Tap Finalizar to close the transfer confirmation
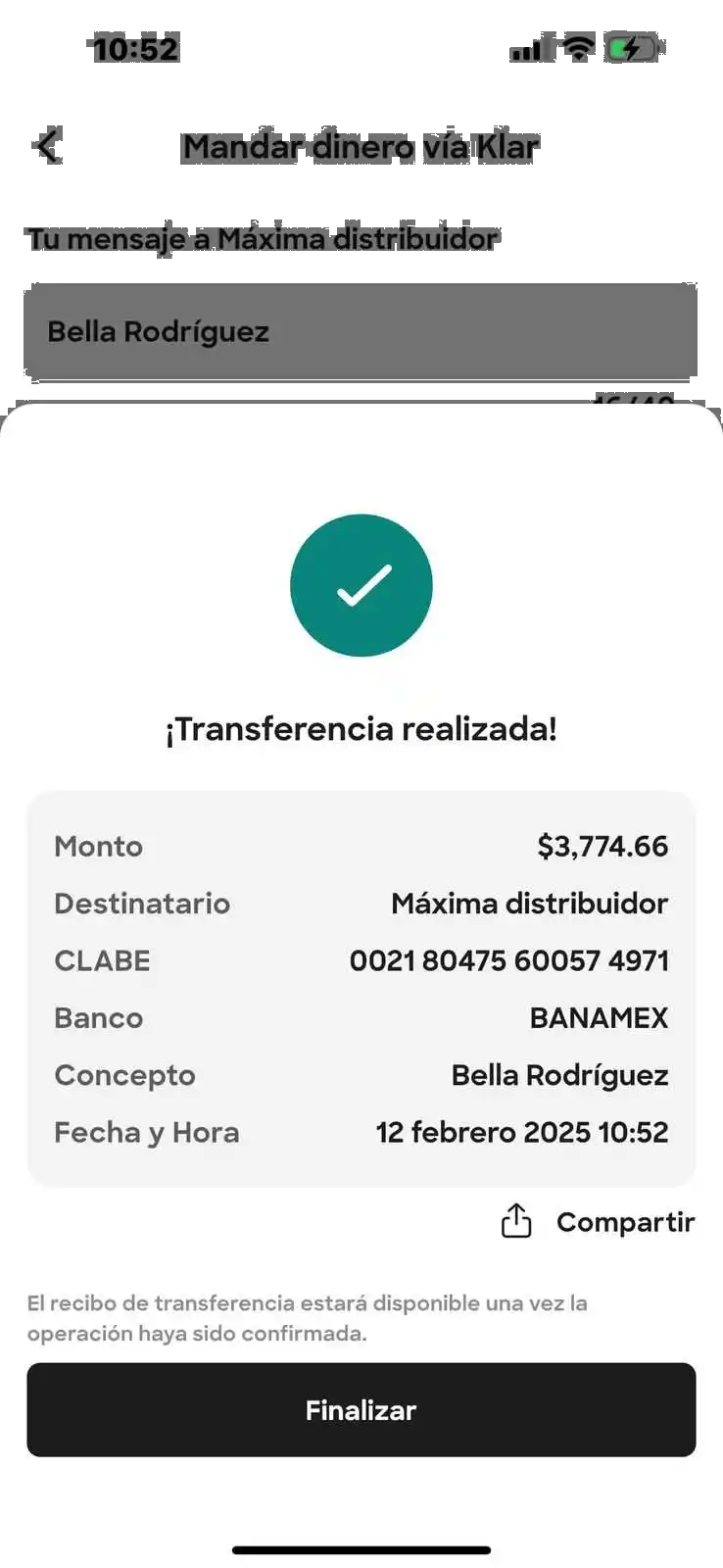The width and height of the screenshot is (723, 1568). point(361,1409)
